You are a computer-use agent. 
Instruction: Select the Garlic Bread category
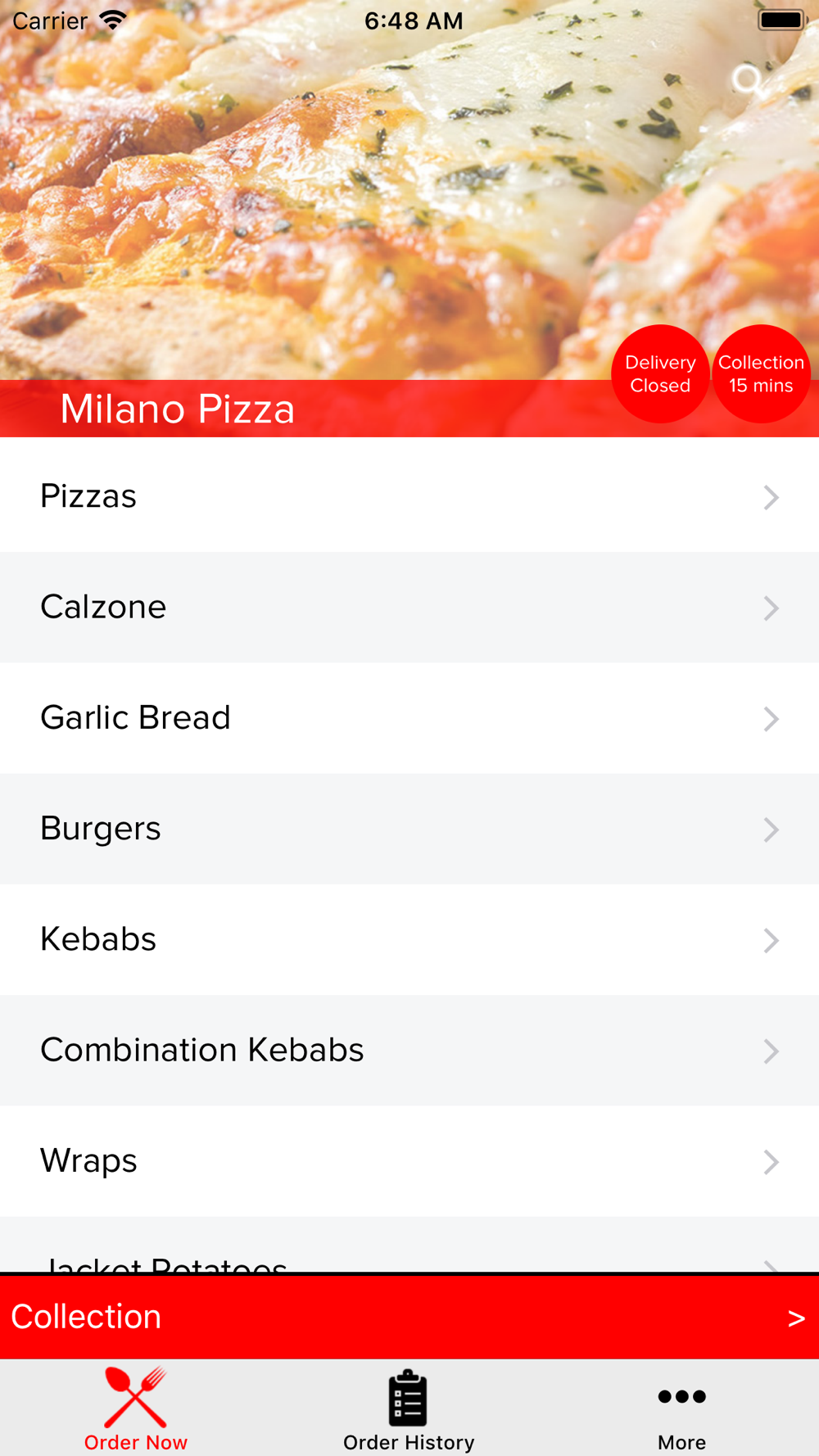pyautogui.click(x=409, y=718)
